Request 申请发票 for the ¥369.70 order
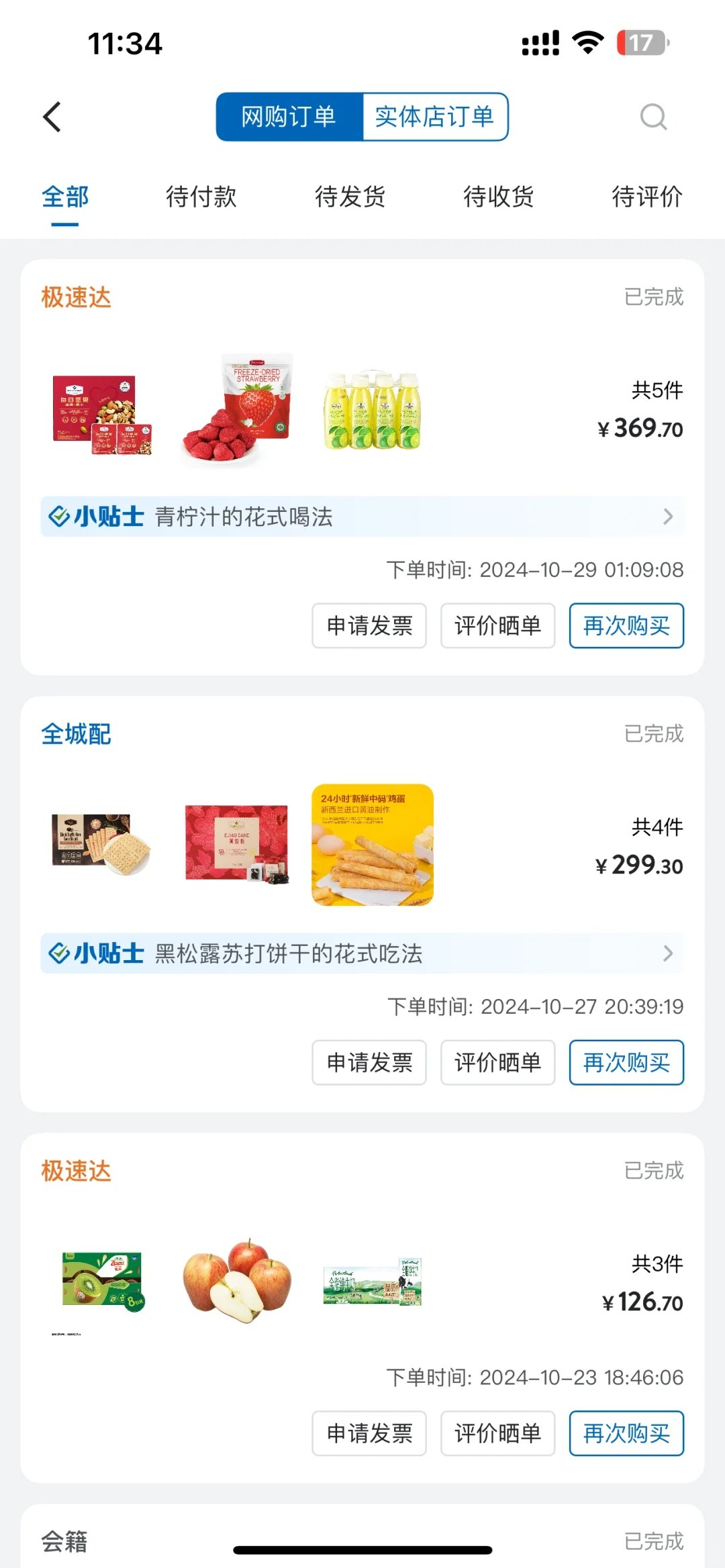This screenshot has width=725, height=1568. (x=369, y=626)
